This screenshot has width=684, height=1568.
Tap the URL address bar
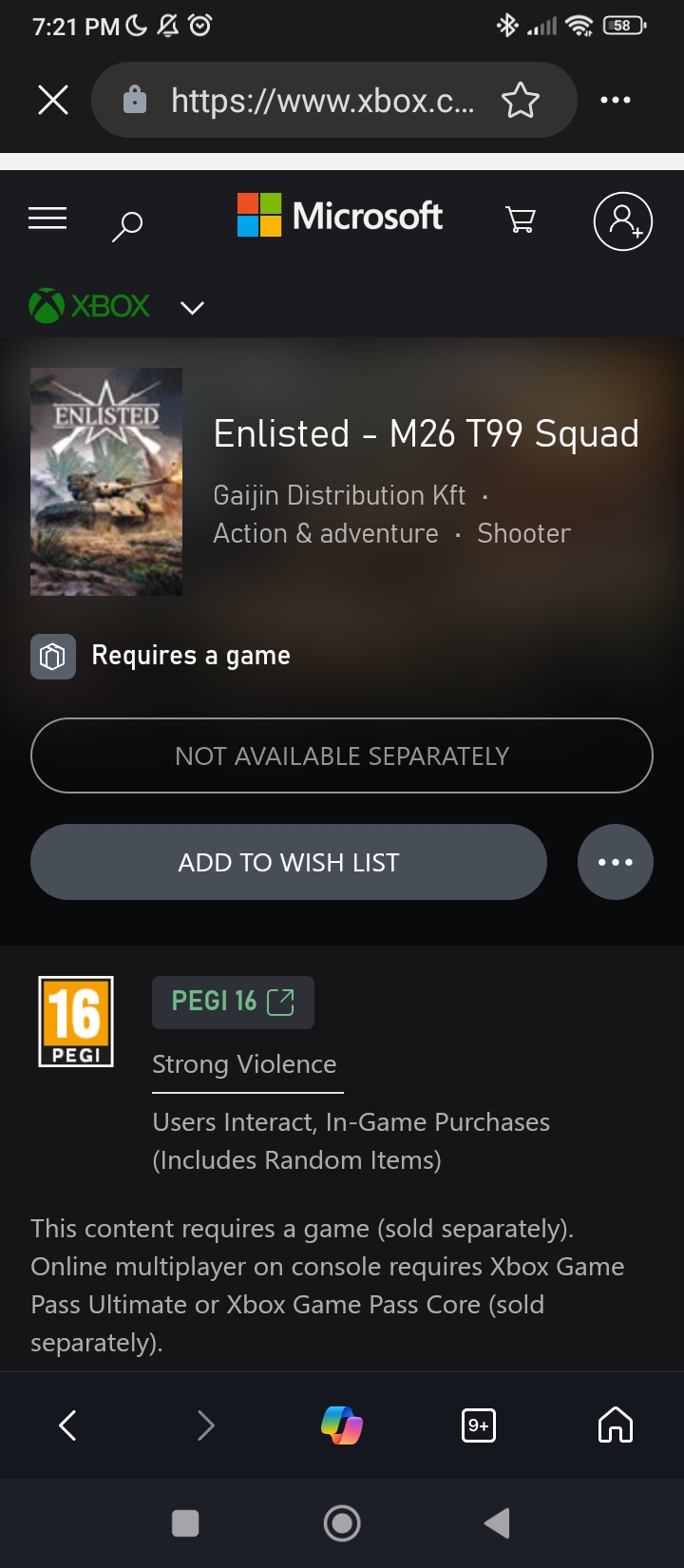click(x=321, y=100)
